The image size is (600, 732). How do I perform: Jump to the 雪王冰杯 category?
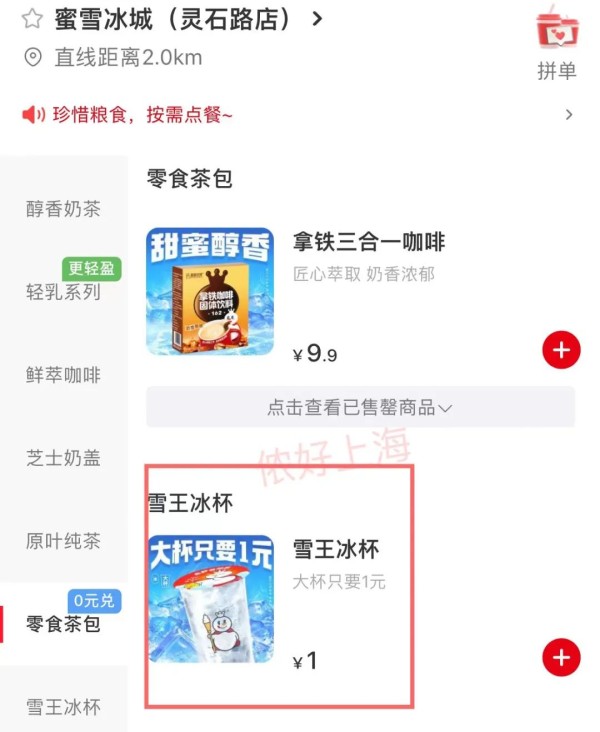63,707
